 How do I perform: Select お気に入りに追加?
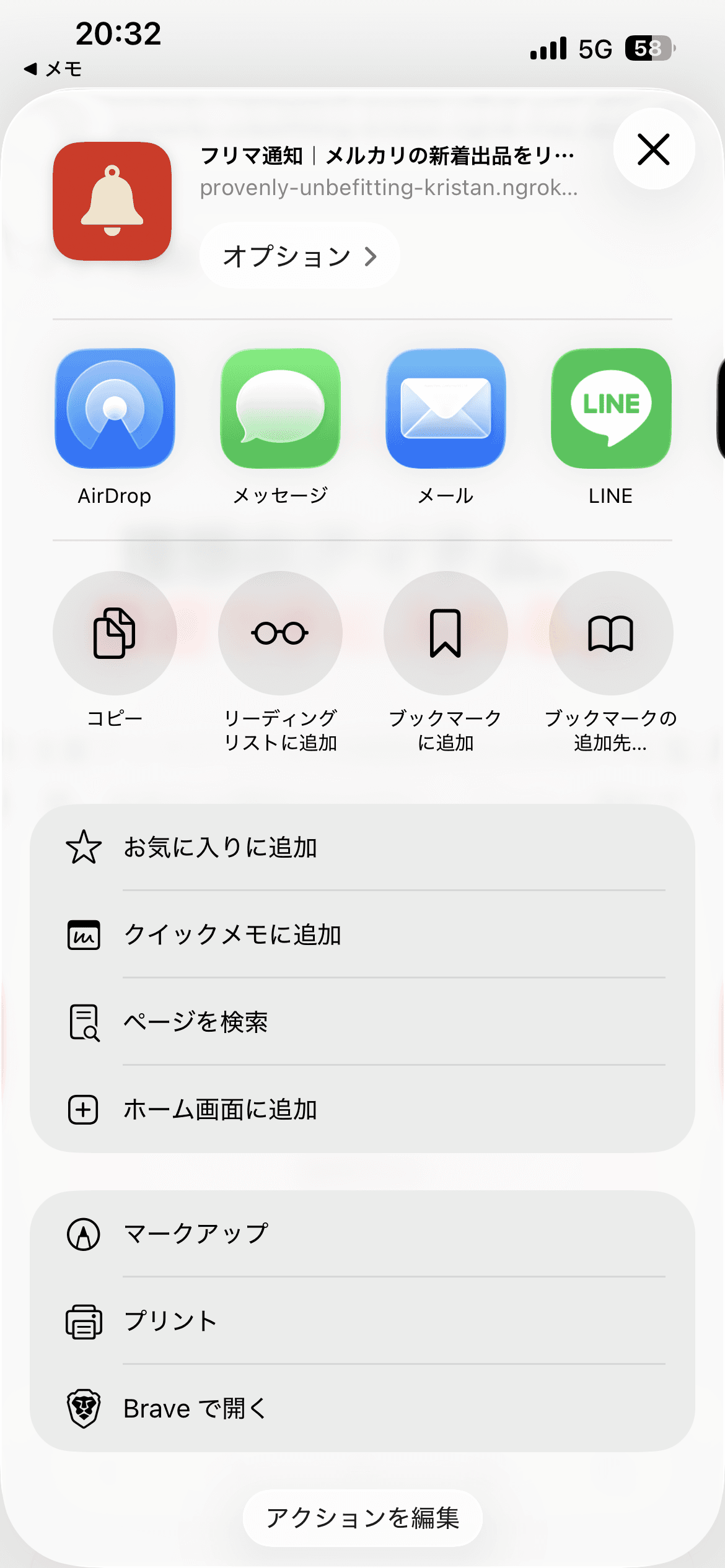coord(362,847)
